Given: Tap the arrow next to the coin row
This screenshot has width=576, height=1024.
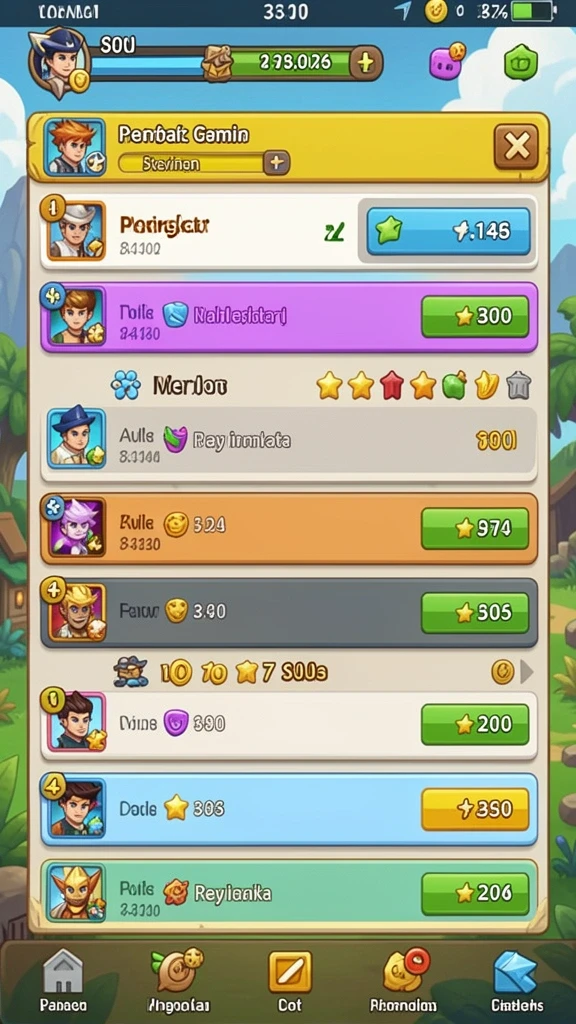Looking at the screenshot, I should click(x=526, y=672).
